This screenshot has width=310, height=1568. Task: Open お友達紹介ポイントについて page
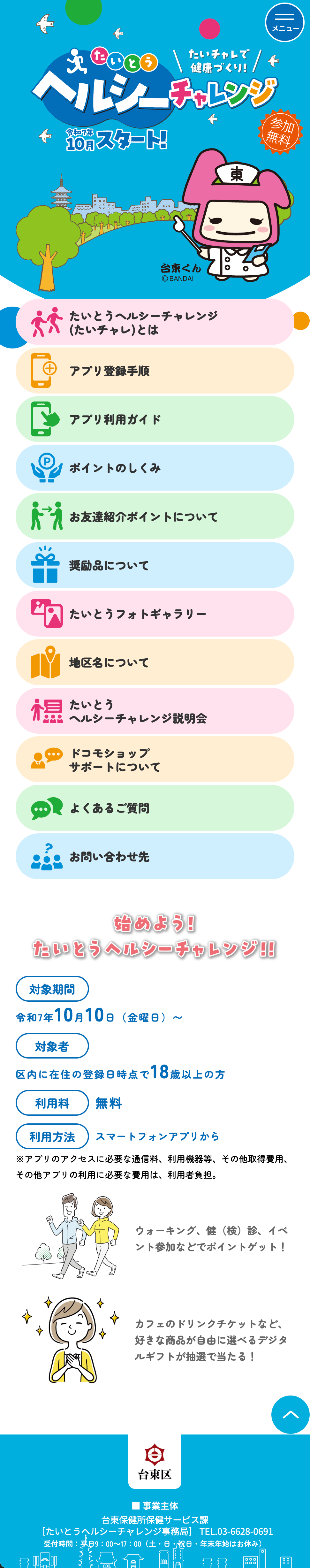[155, 516]
